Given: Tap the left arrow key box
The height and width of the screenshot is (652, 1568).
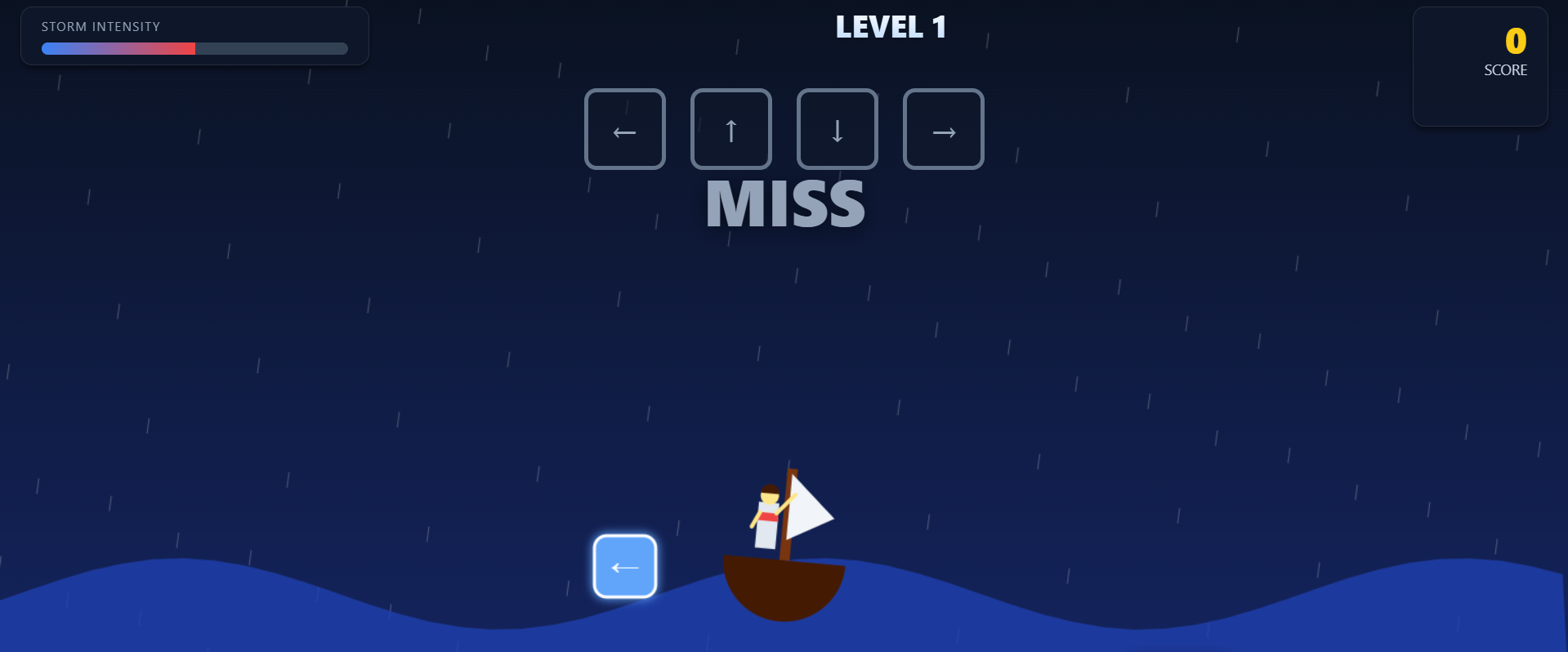Looking at the screenshot, I should 624,129.
